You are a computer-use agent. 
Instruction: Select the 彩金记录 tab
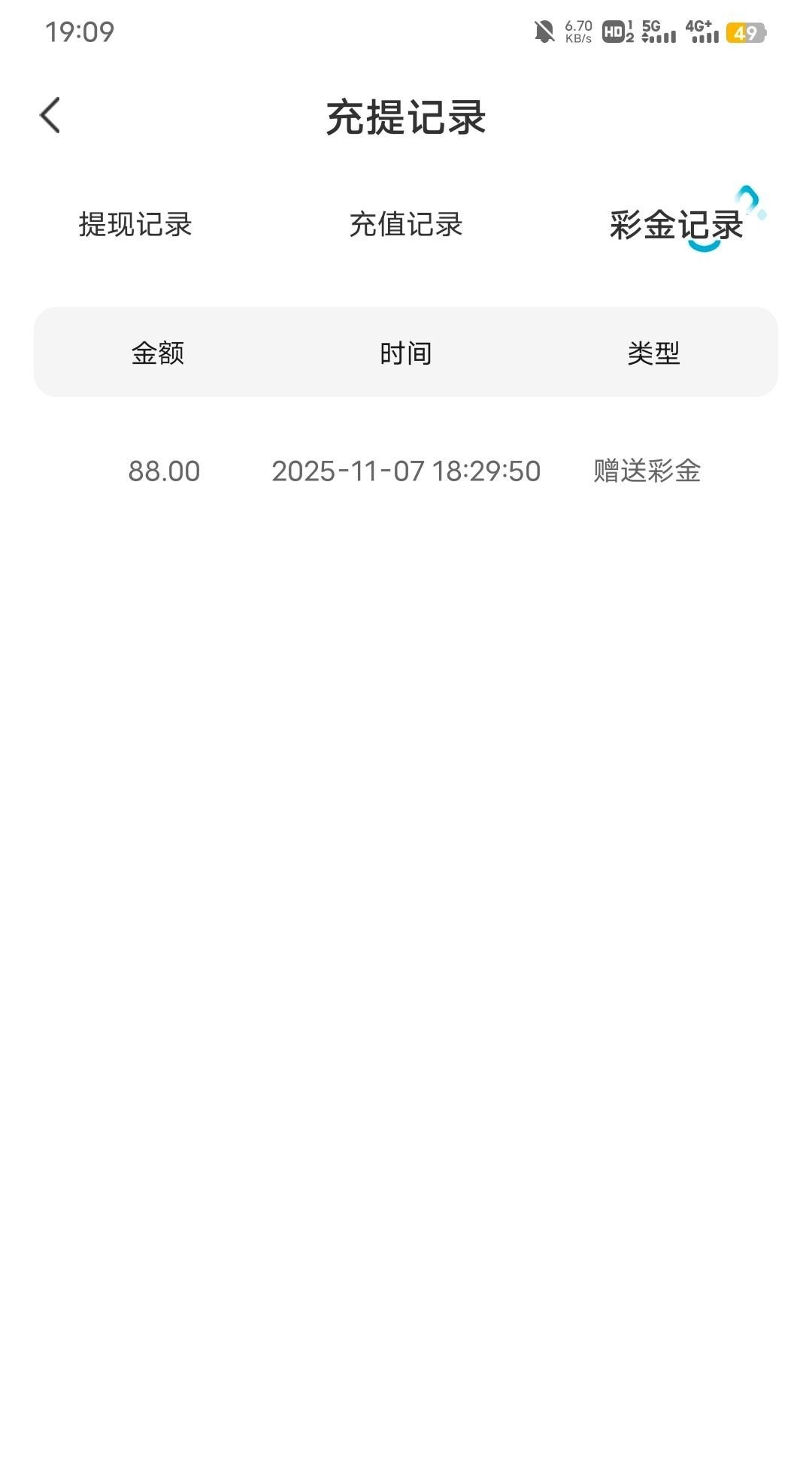coord(676,225)
